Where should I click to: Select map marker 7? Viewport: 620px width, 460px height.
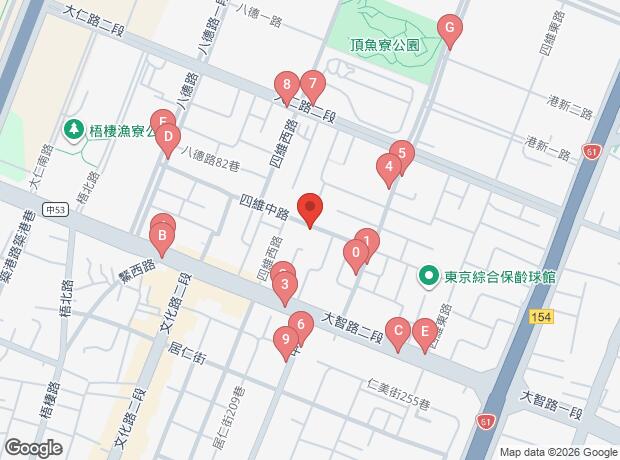pyautogui.click(x=313, y=88)
